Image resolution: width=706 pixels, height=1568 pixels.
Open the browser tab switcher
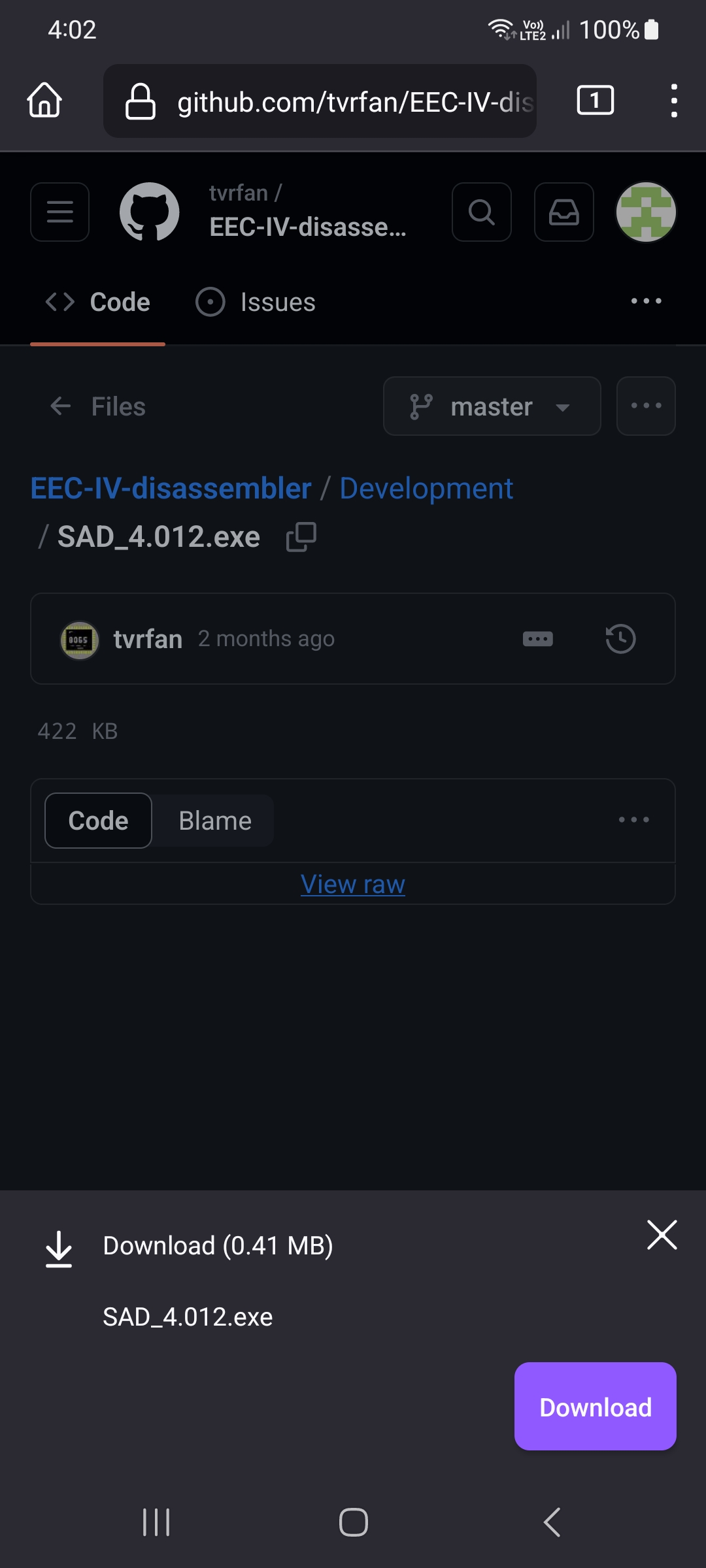click(x=595, y=100)
